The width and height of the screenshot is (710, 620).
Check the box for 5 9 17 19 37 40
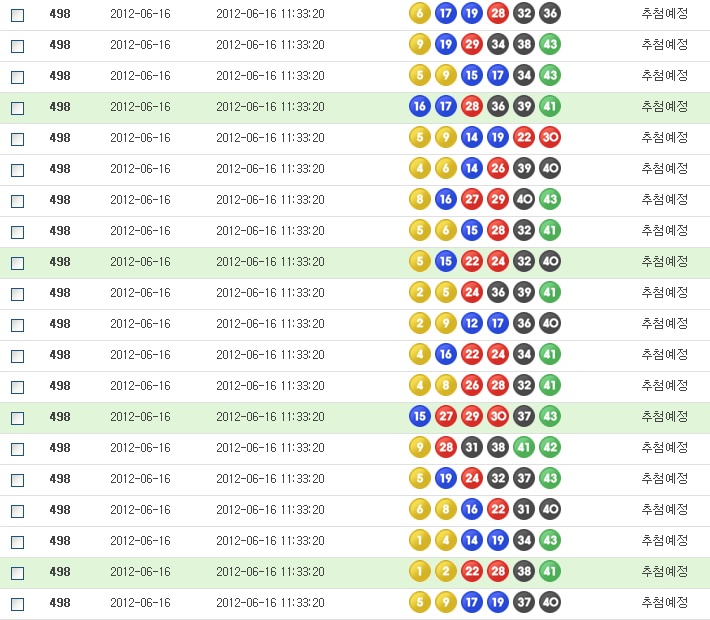click(17, 604)
